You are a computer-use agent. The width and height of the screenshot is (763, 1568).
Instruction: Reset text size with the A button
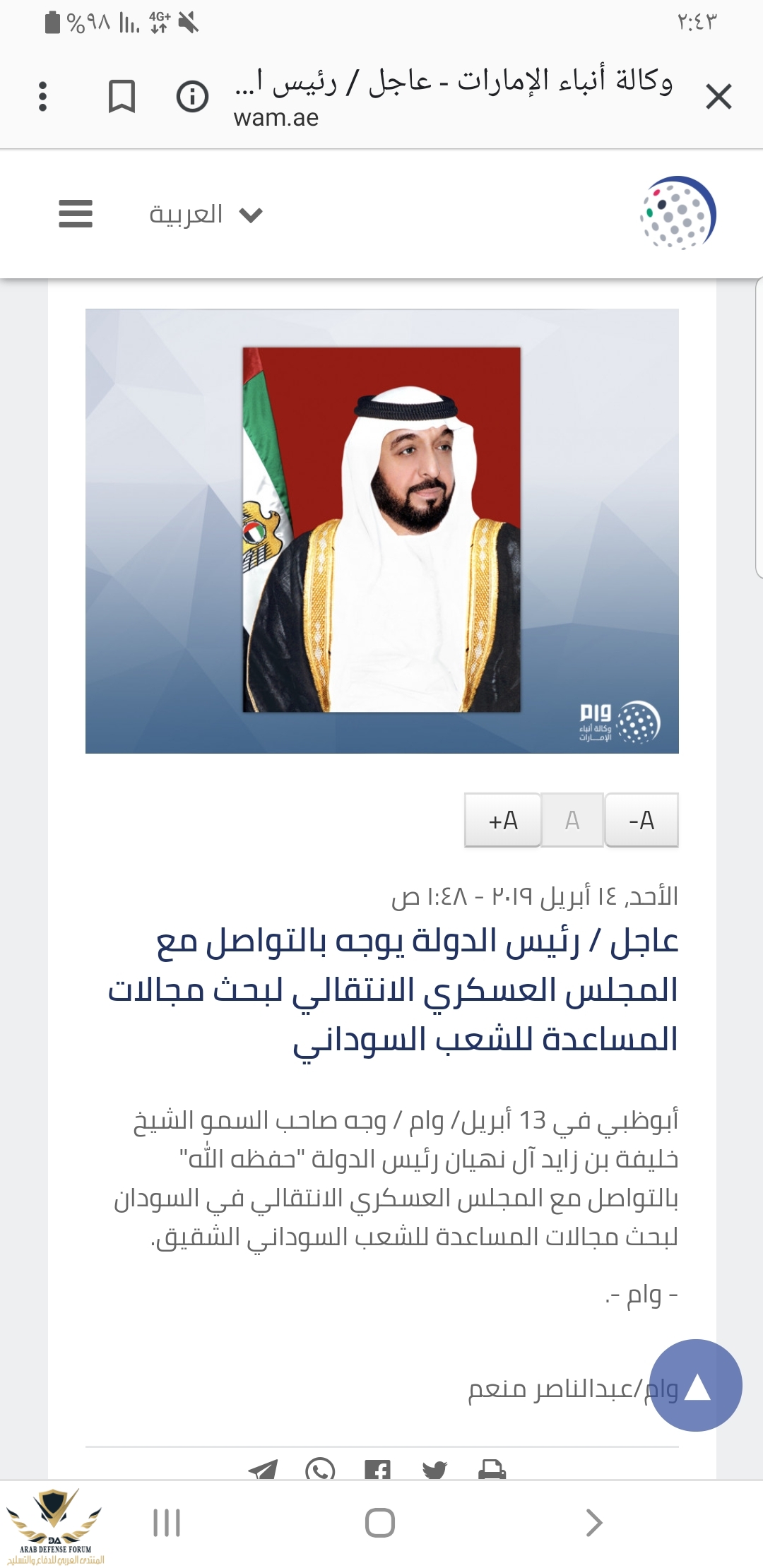572,820
